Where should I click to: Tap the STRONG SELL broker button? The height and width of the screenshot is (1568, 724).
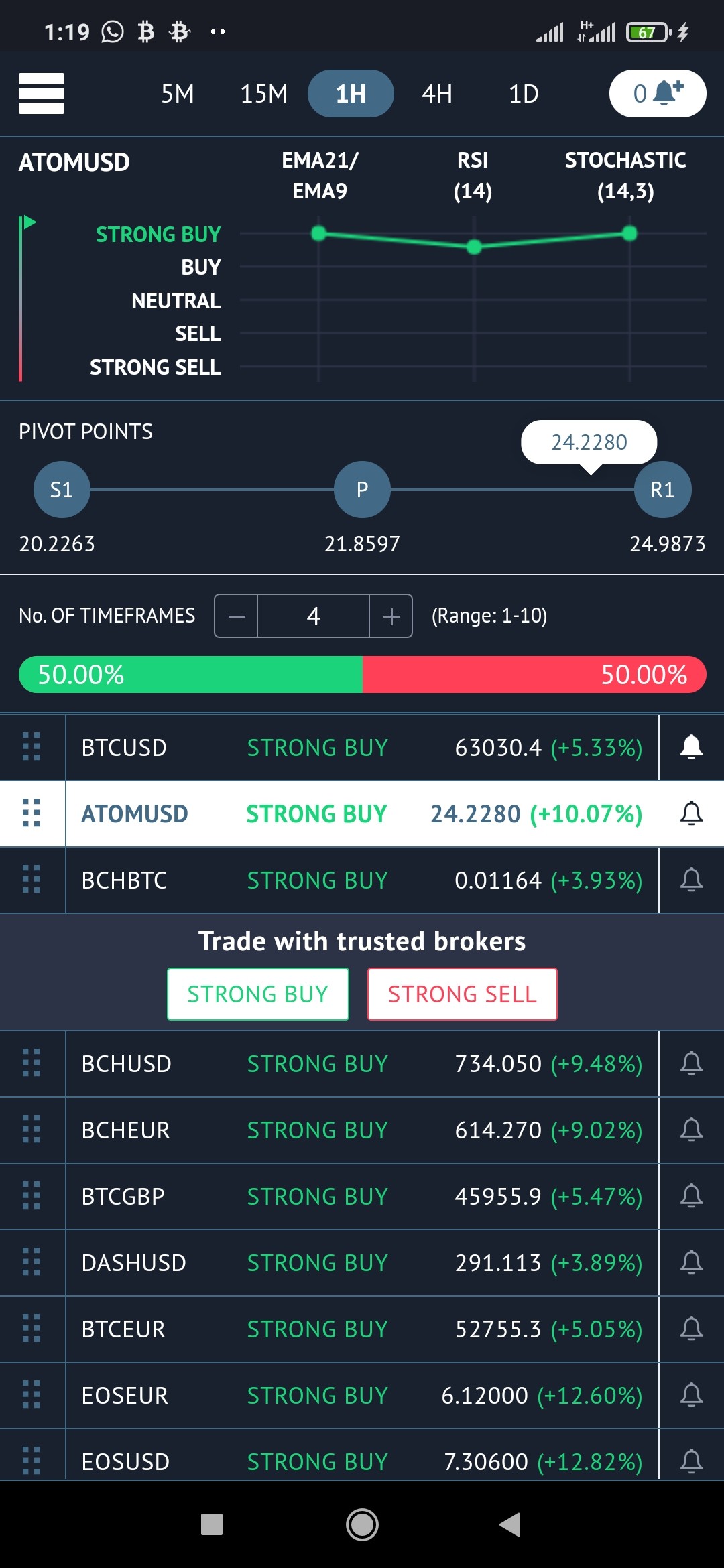pyautogui.click(x=463, y=994)
